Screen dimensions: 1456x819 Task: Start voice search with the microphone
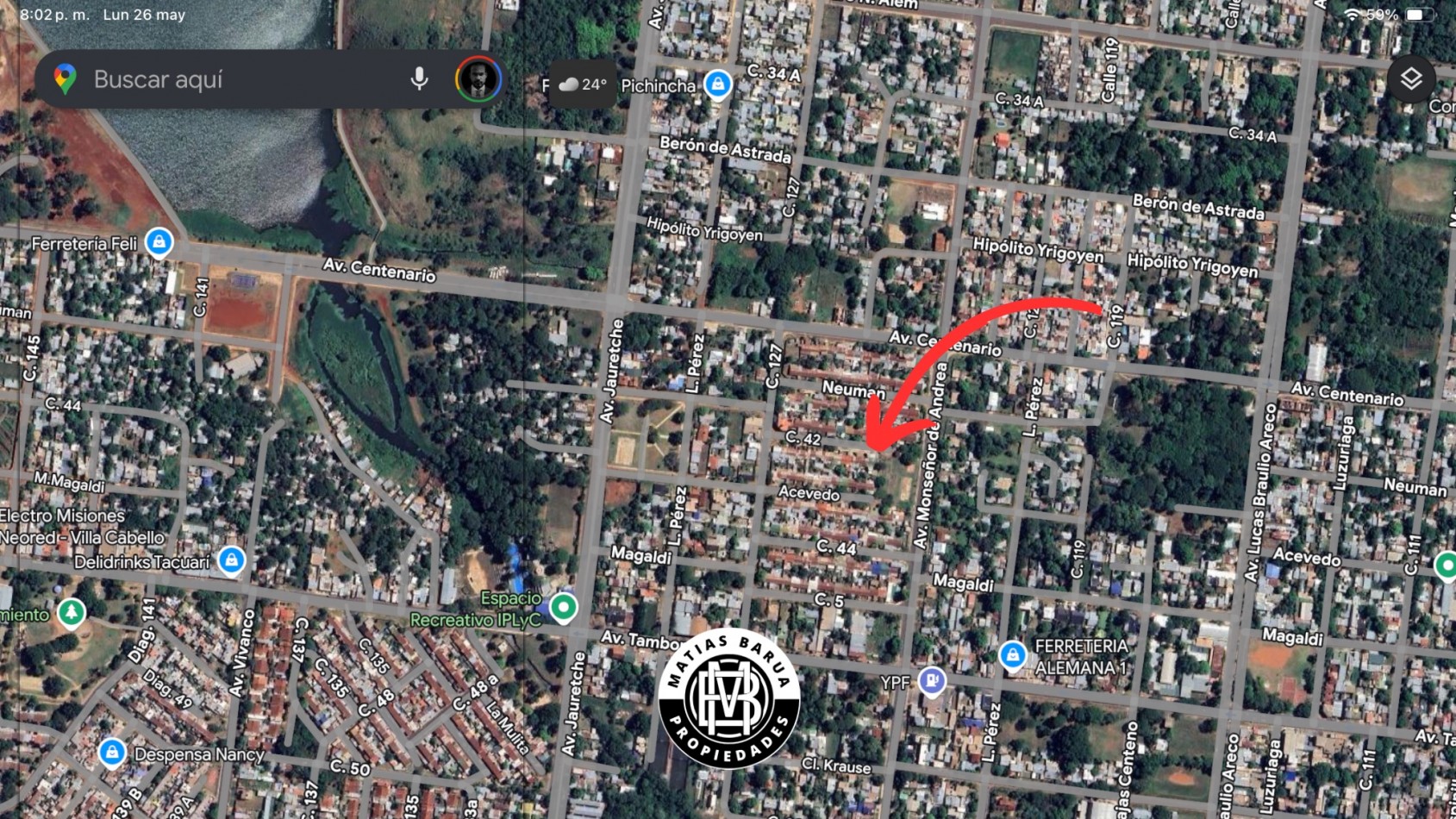pos(419,79)
